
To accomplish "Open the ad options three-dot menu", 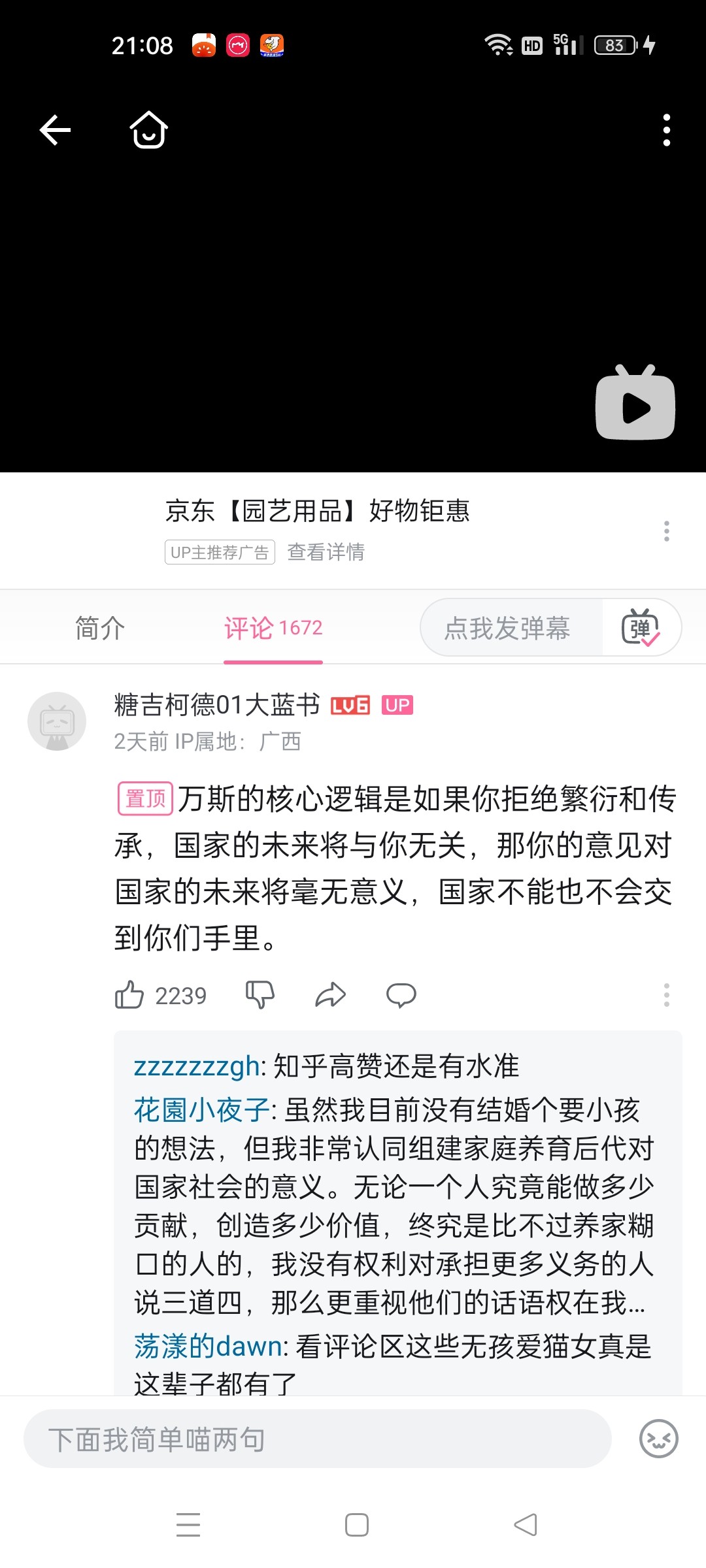I will coord(666,531).
